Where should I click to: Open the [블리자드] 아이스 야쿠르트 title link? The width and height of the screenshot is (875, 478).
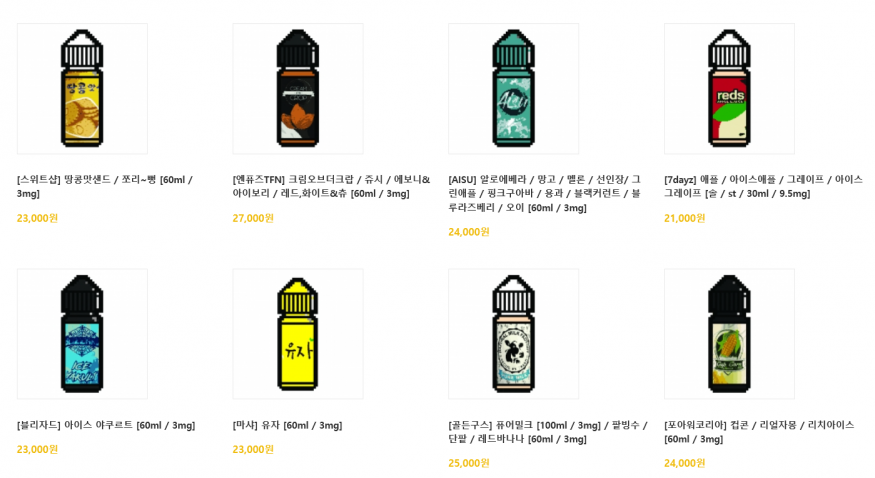pyautogui.click(x=106, y=425)
